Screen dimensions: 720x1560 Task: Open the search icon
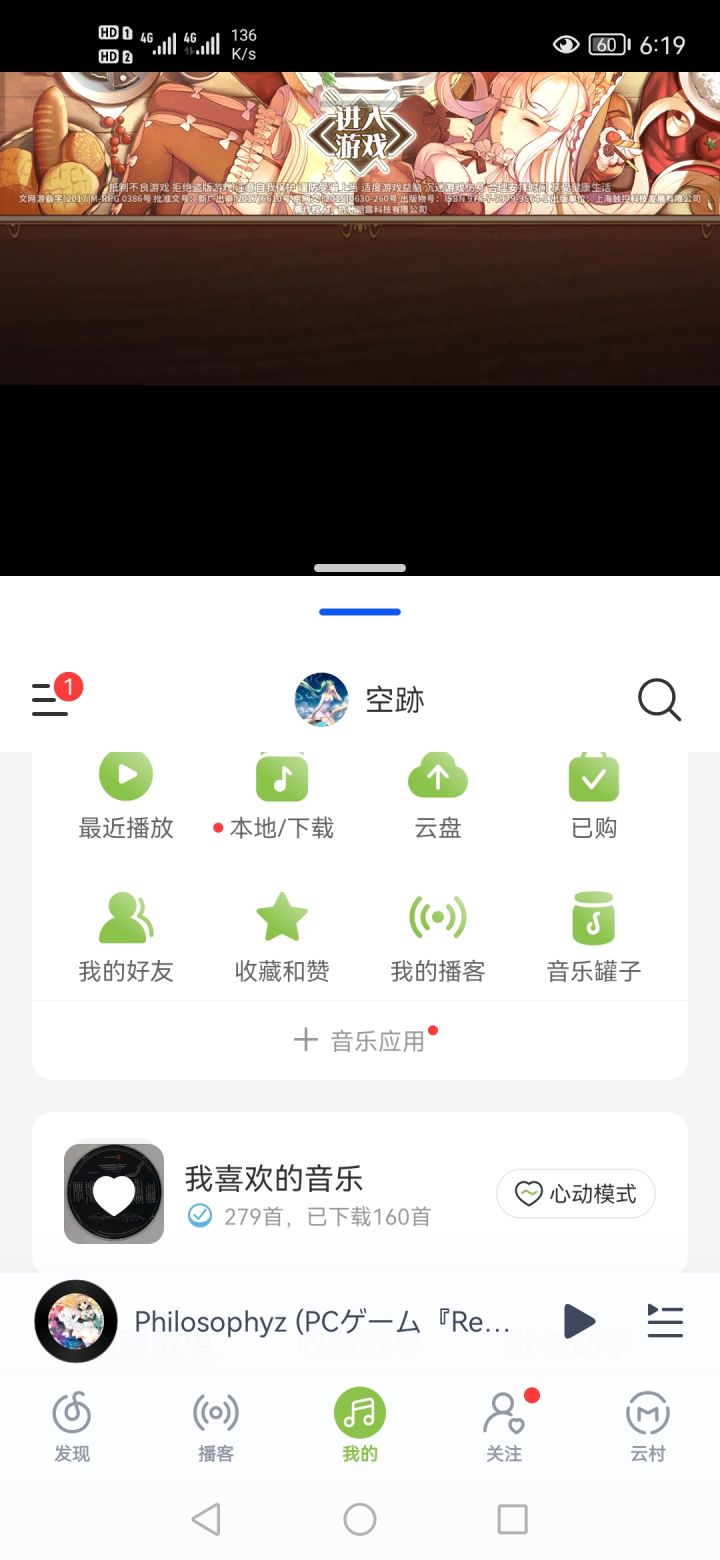point(660,700)
